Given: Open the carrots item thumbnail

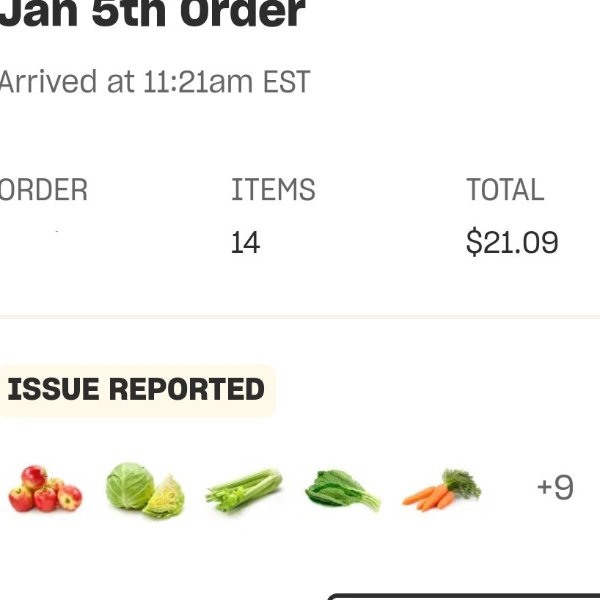Looking at the screenshot, I should point(441,490).
